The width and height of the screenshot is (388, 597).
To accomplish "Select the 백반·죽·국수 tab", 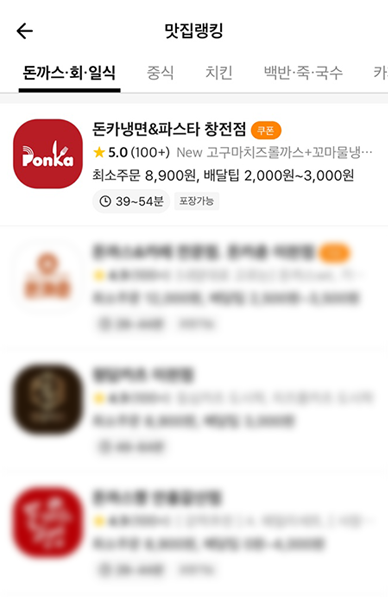I will point(303,72).
